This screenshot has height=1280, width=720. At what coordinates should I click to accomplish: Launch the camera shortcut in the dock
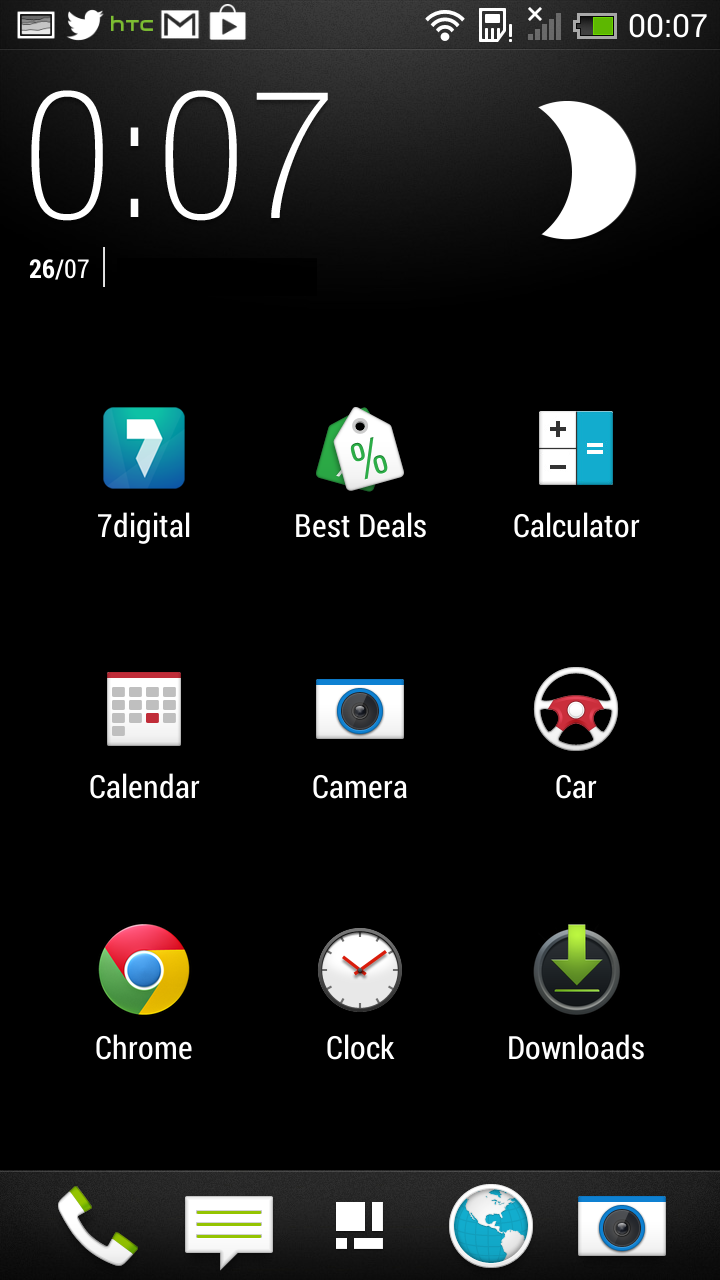click(x=622, y=1226)
